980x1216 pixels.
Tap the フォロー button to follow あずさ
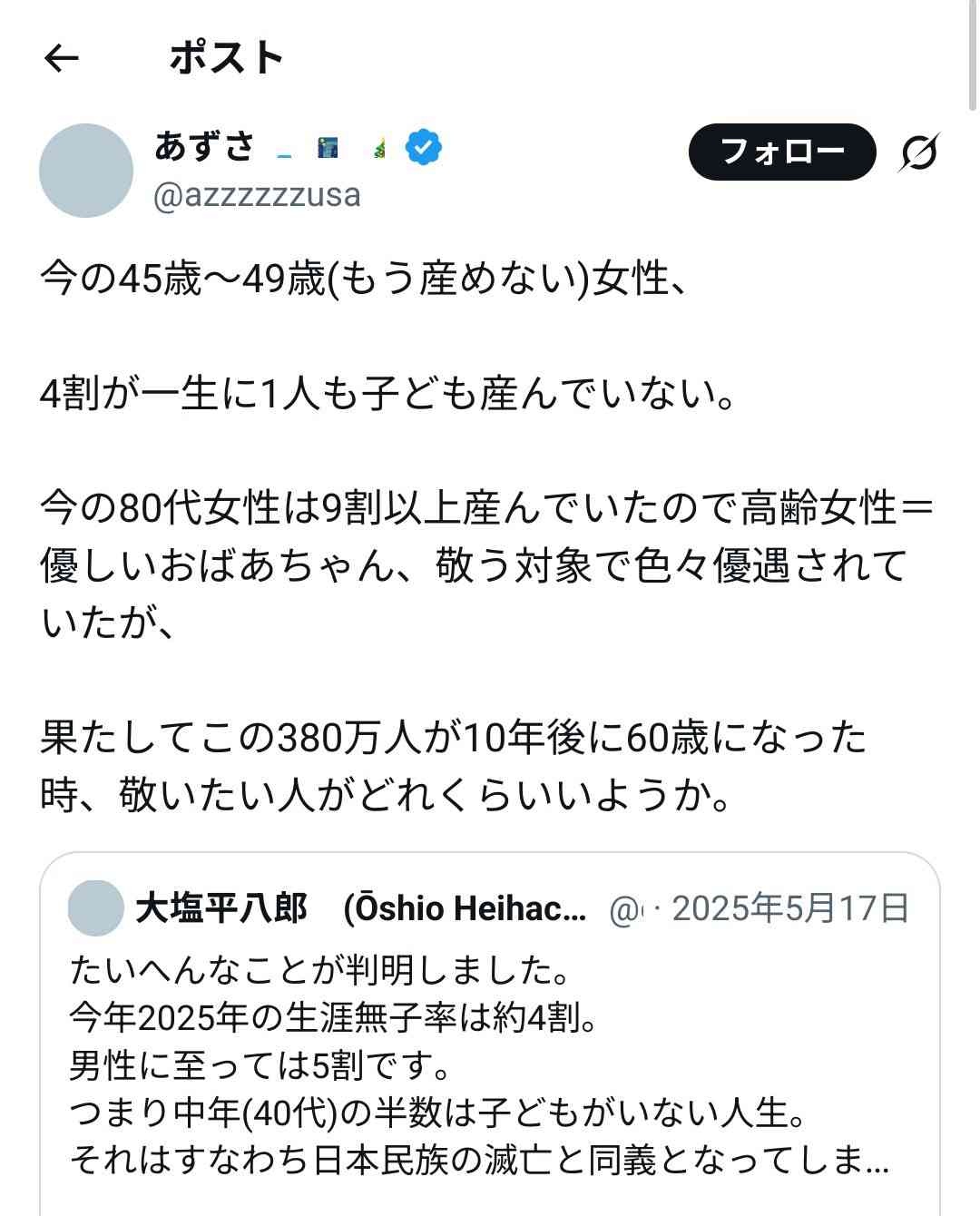click(x=781, y=152)
